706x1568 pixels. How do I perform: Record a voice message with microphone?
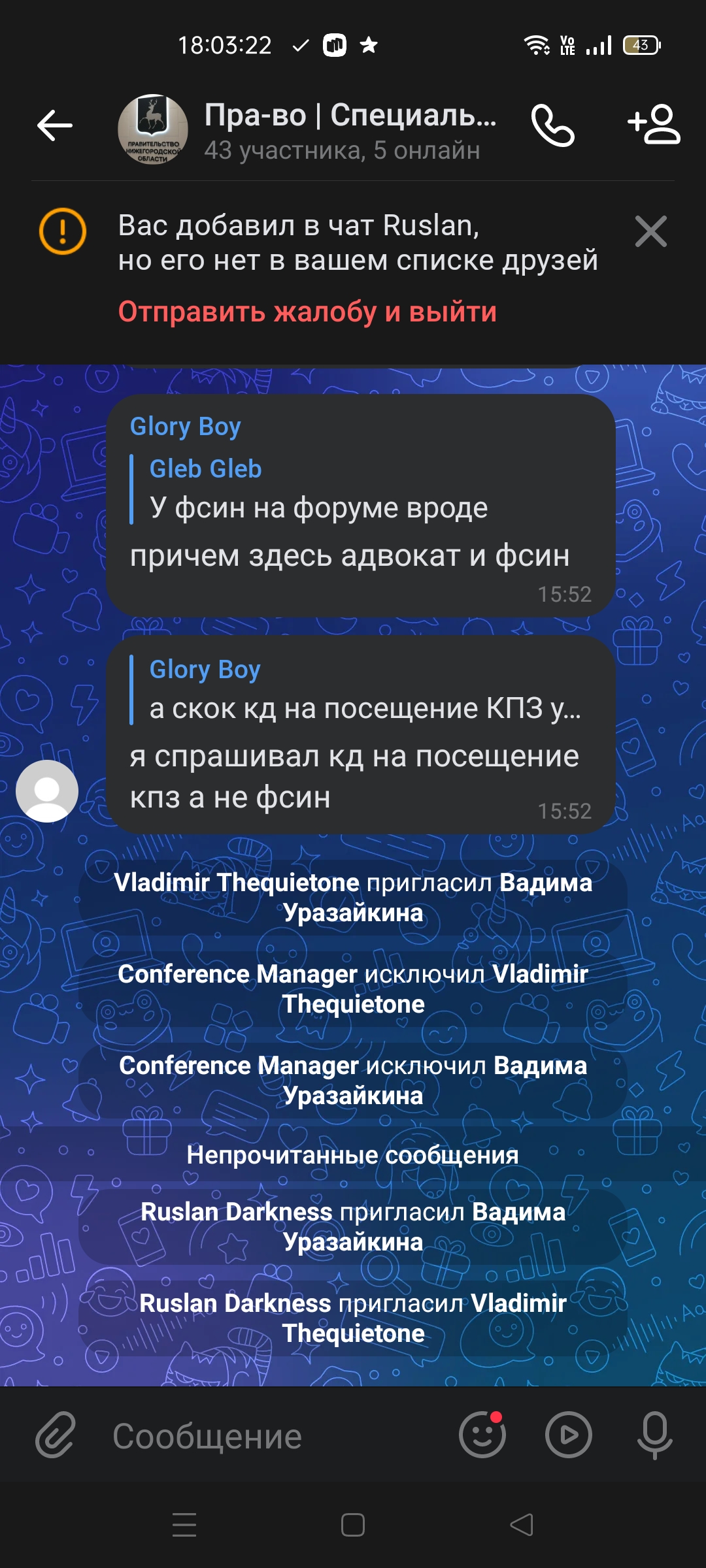(654, 1435)
